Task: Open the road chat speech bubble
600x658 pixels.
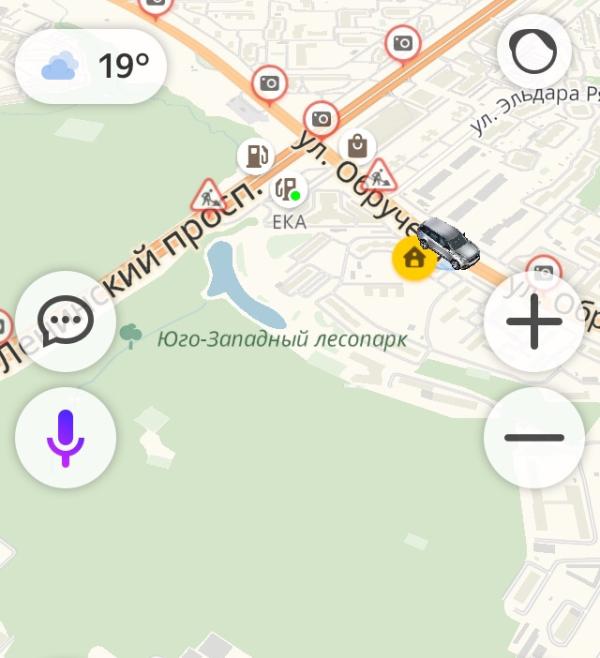Action: [66, 322]
